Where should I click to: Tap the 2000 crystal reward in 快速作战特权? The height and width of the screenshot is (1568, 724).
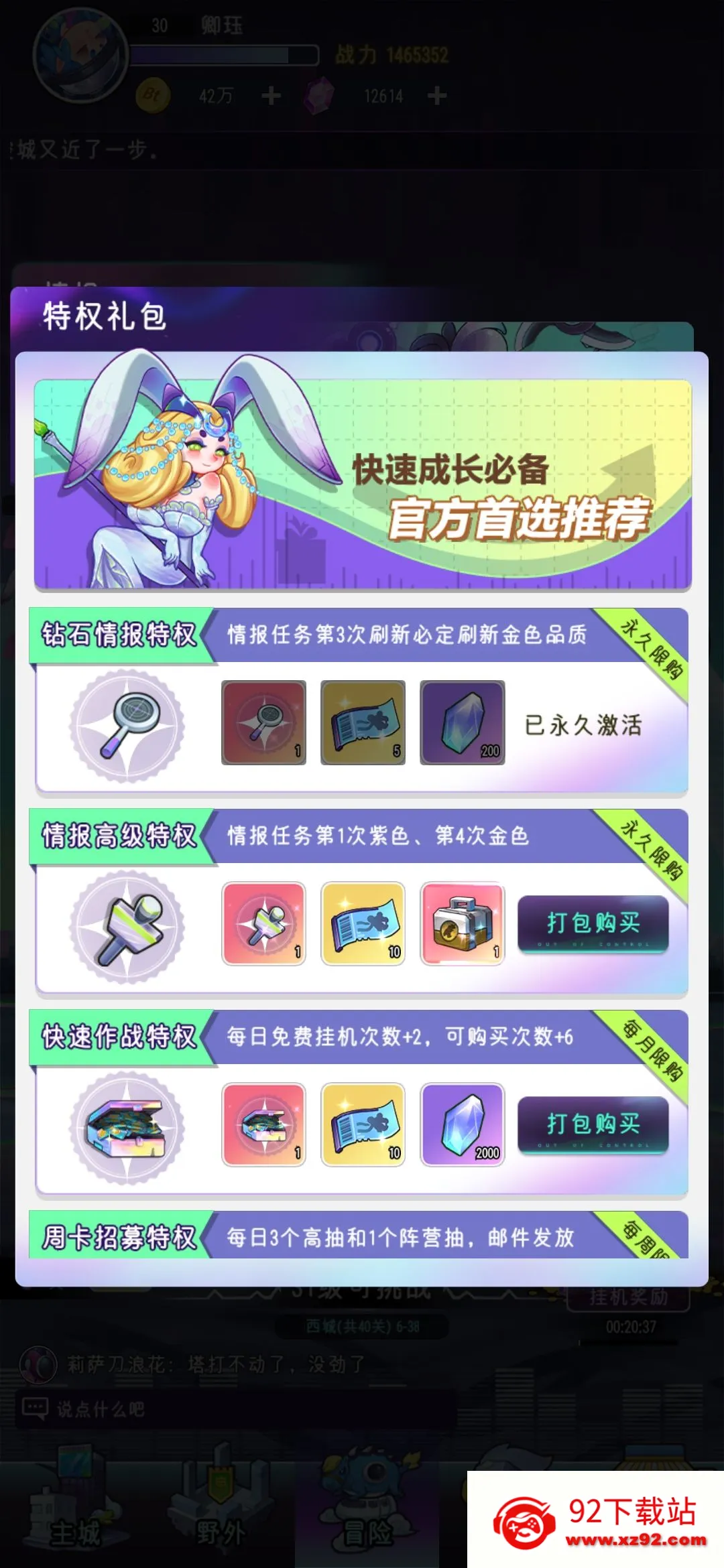(x=462, y=1124)
